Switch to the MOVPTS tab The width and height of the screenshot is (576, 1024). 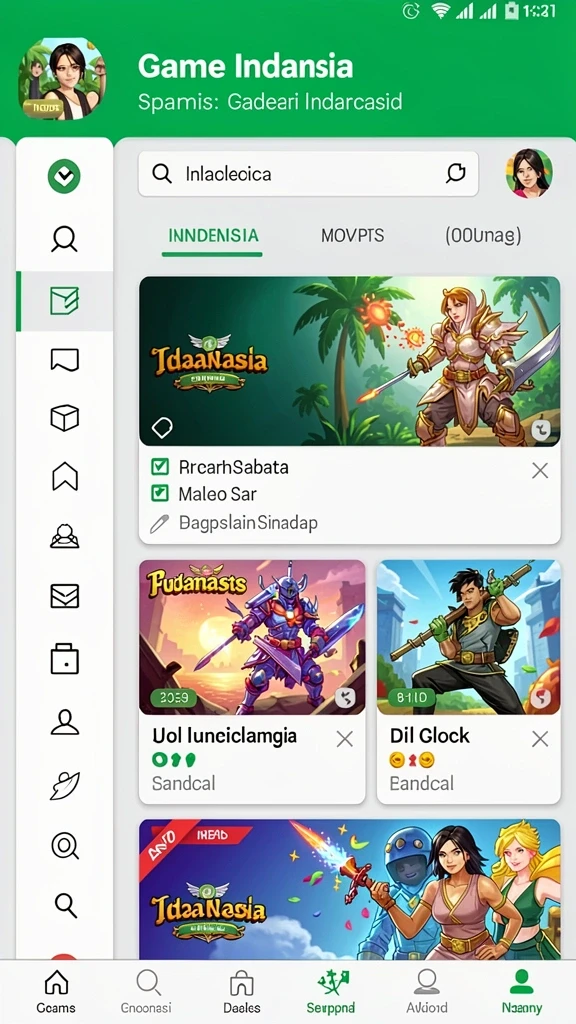352,236
